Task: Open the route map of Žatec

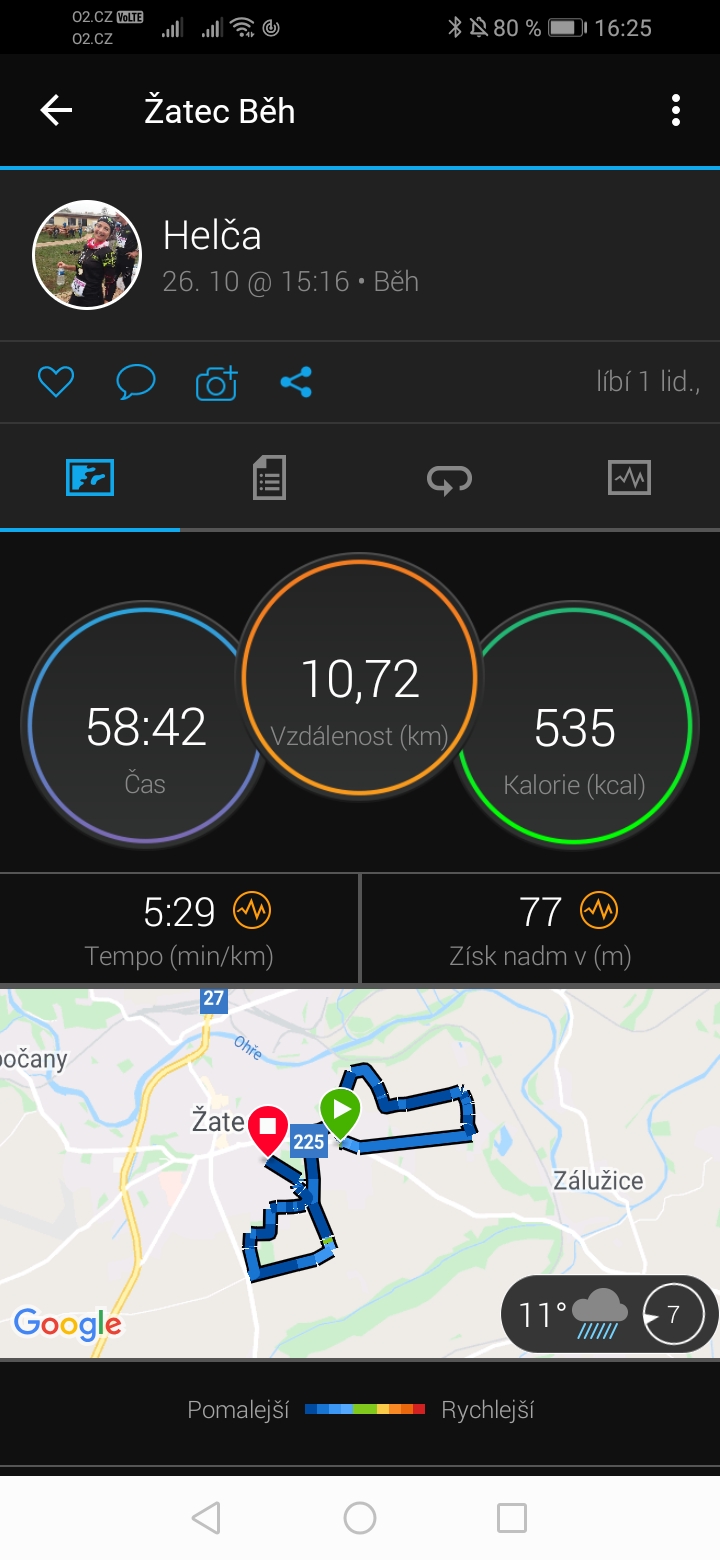Action: point(360,1173)
